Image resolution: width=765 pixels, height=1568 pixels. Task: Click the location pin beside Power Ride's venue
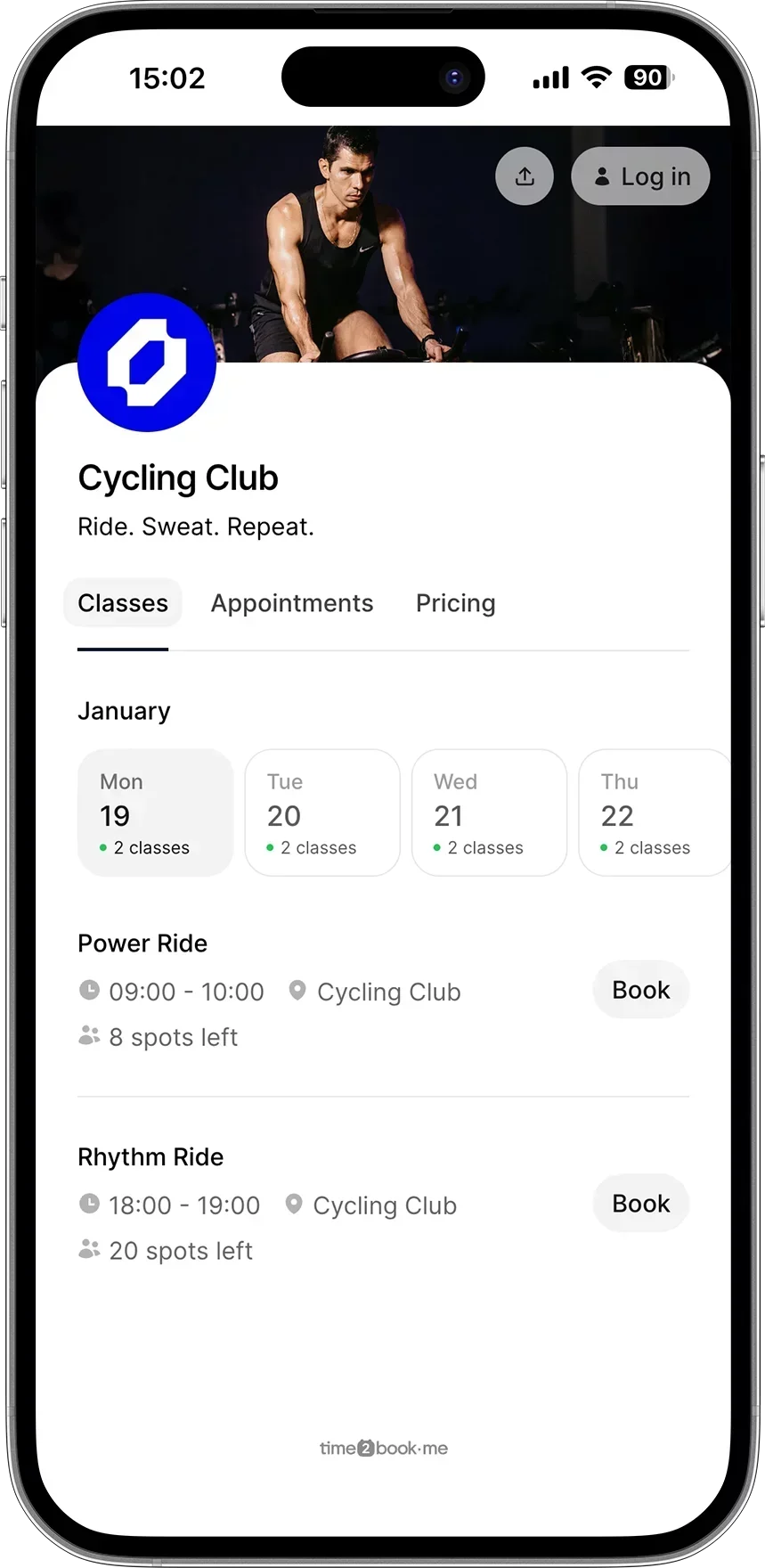point(298,990)
